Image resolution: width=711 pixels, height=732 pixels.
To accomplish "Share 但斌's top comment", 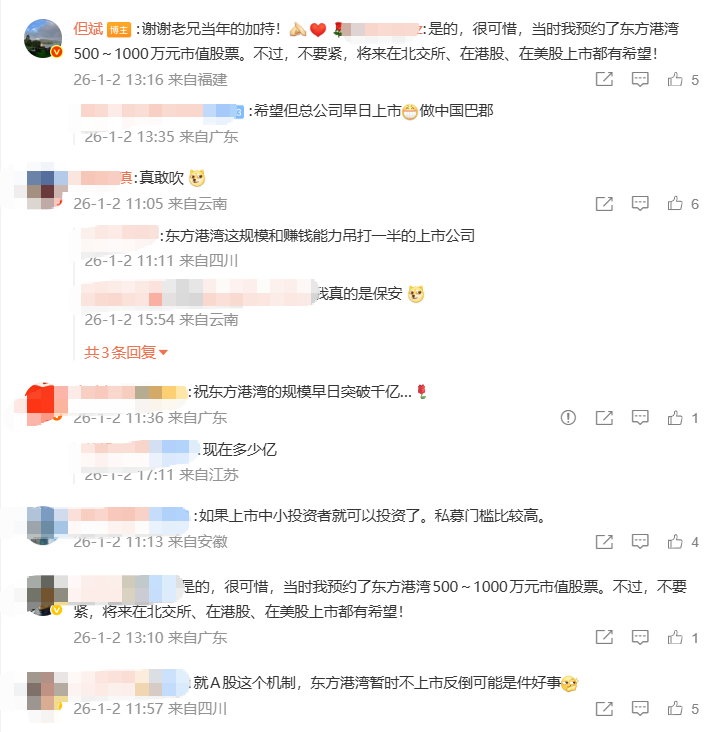I will 604,79.
